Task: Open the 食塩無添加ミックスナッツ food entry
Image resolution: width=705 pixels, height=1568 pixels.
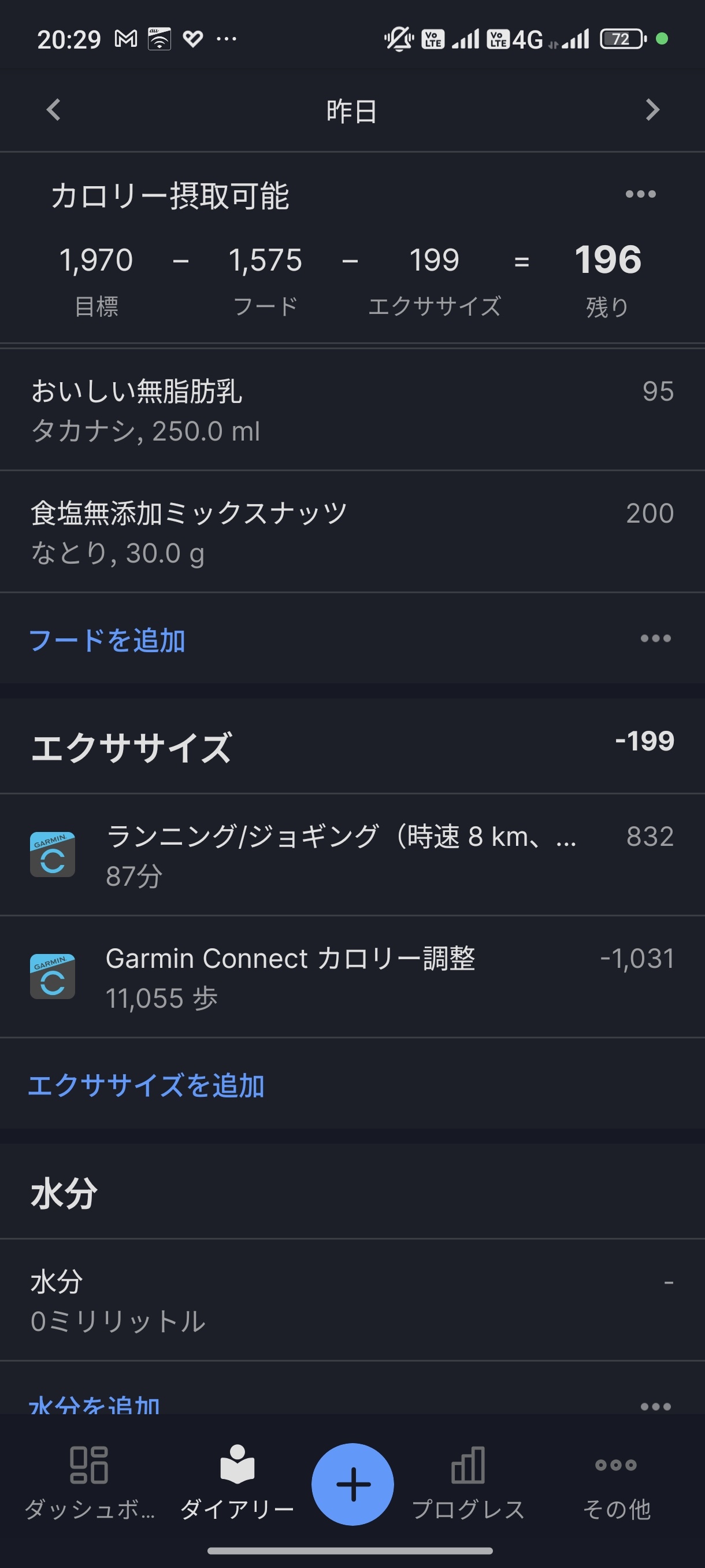Action: [x=352, y=531]
